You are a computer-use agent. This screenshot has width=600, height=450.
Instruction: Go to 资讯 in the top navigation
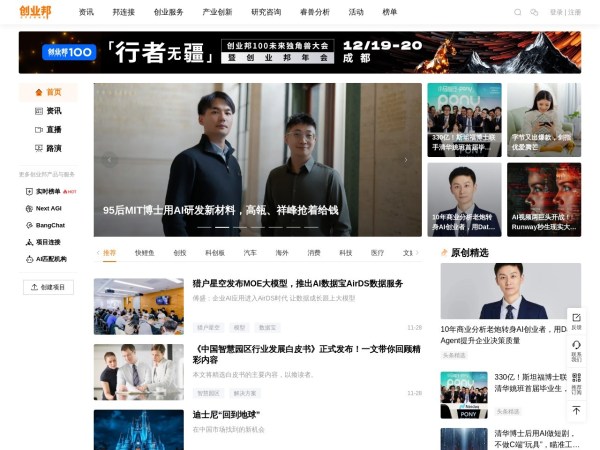point(86,12)
